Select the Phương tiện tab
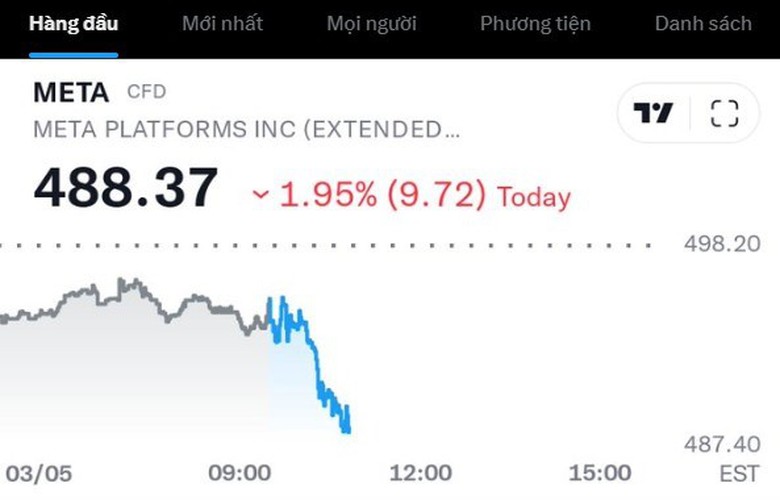This screenshot has width=780, height=500. click(535, 23)
